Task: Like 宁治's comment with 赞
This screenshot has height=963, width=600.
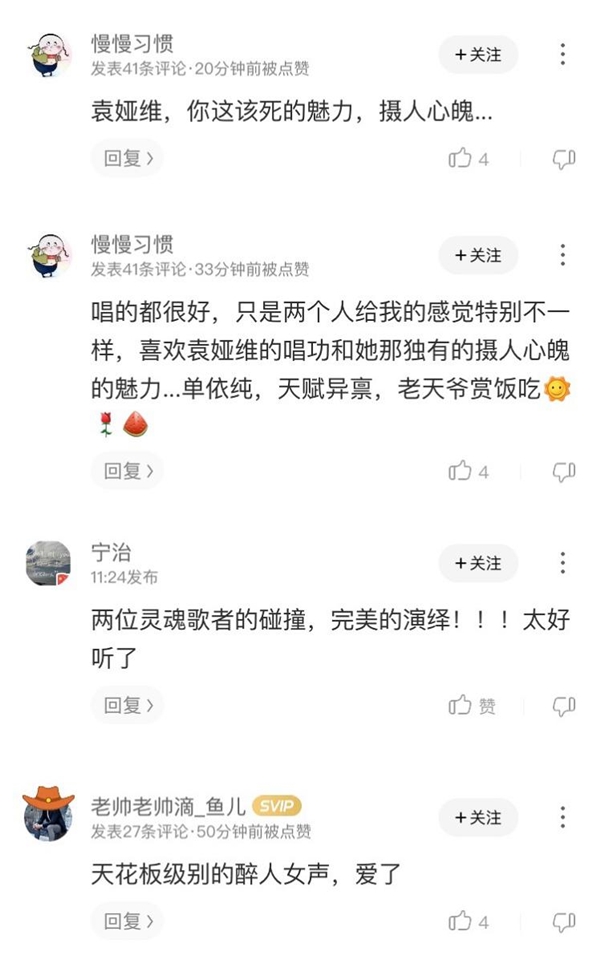Action: [x=472, y=705]
